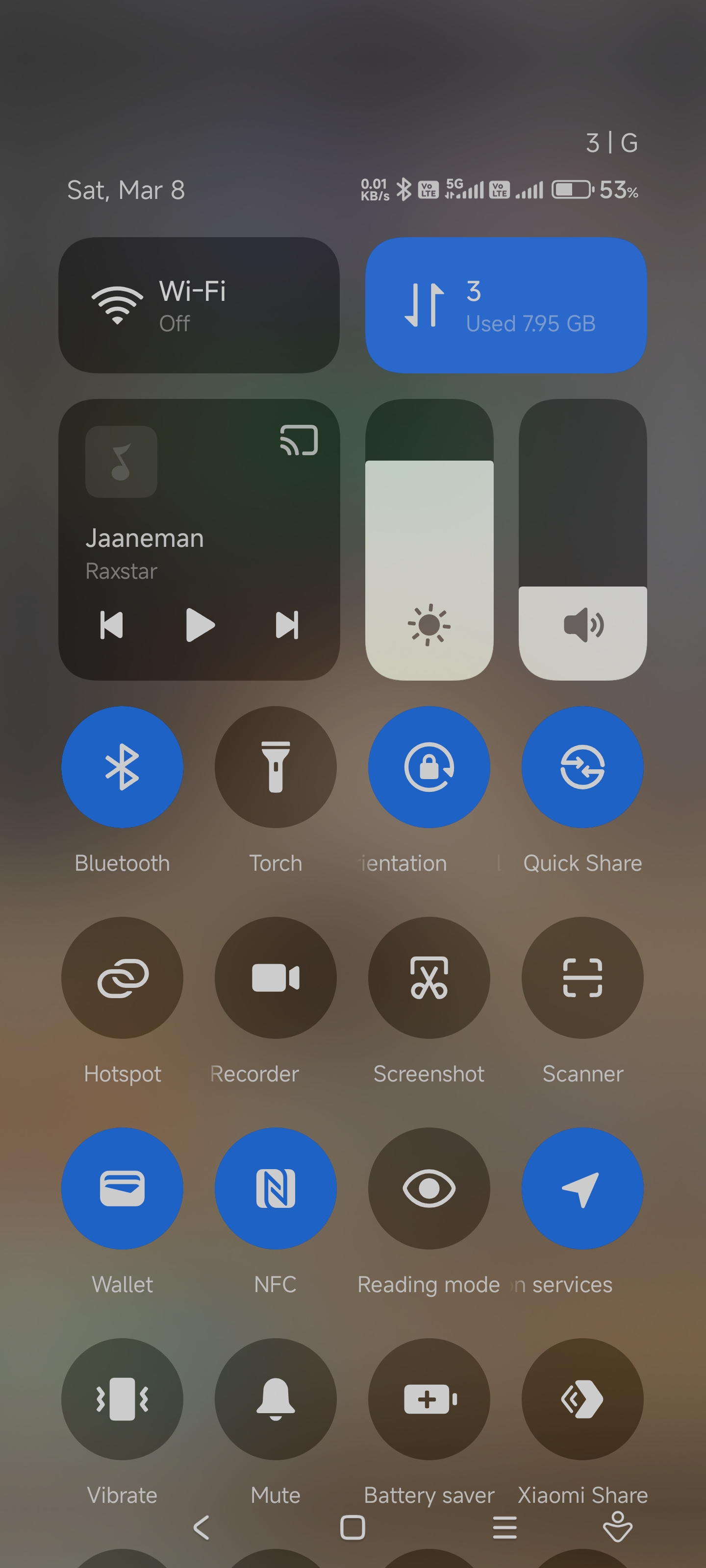Open the Scanner
Viewport: 706px width, 1568px height.
582,978
